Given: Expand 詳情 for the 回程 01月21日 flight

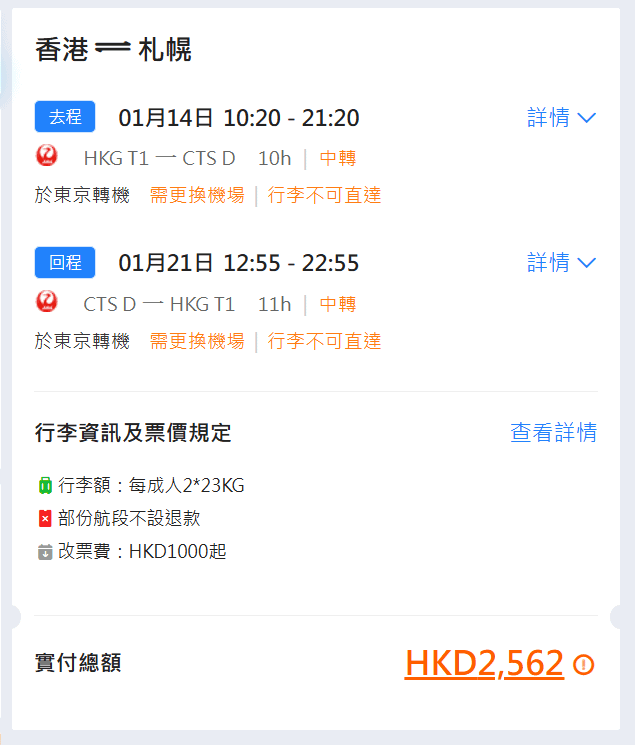Looking at the screenshot, I should coord(561,263).
